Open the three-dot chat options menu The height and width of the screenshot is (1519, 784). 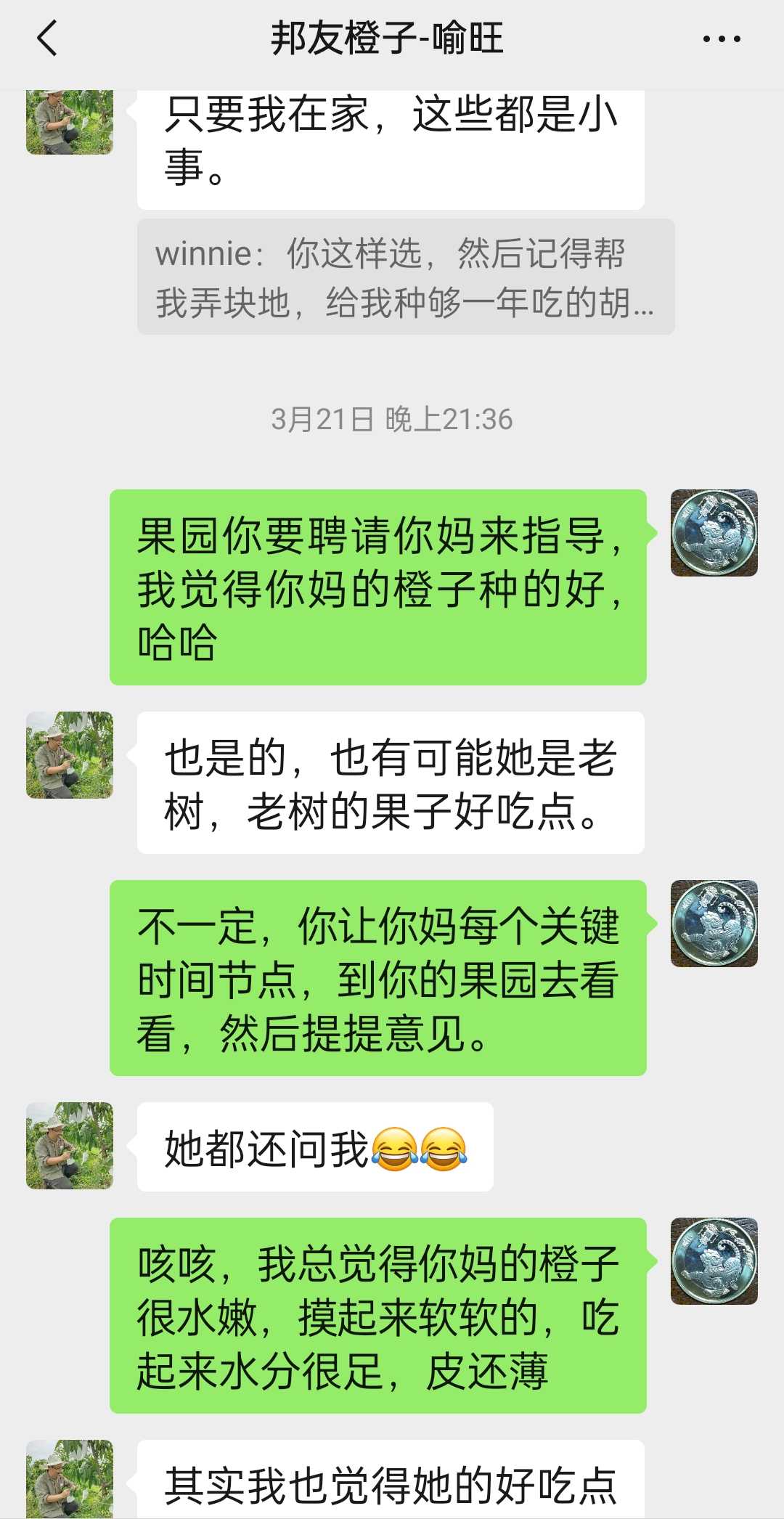pyautogui.click(x=722, y=39)
